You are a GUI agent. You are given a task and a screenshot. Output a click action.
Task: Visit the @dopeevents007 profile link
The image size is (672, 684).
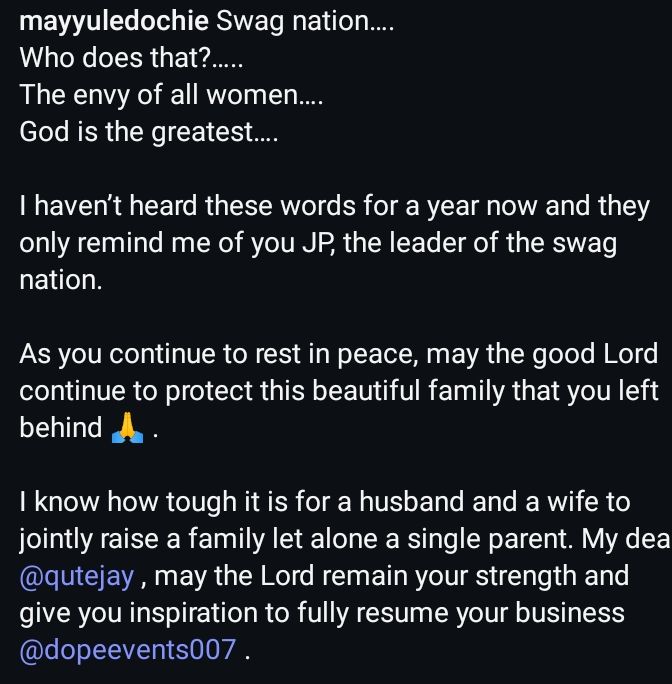point(128,650)
